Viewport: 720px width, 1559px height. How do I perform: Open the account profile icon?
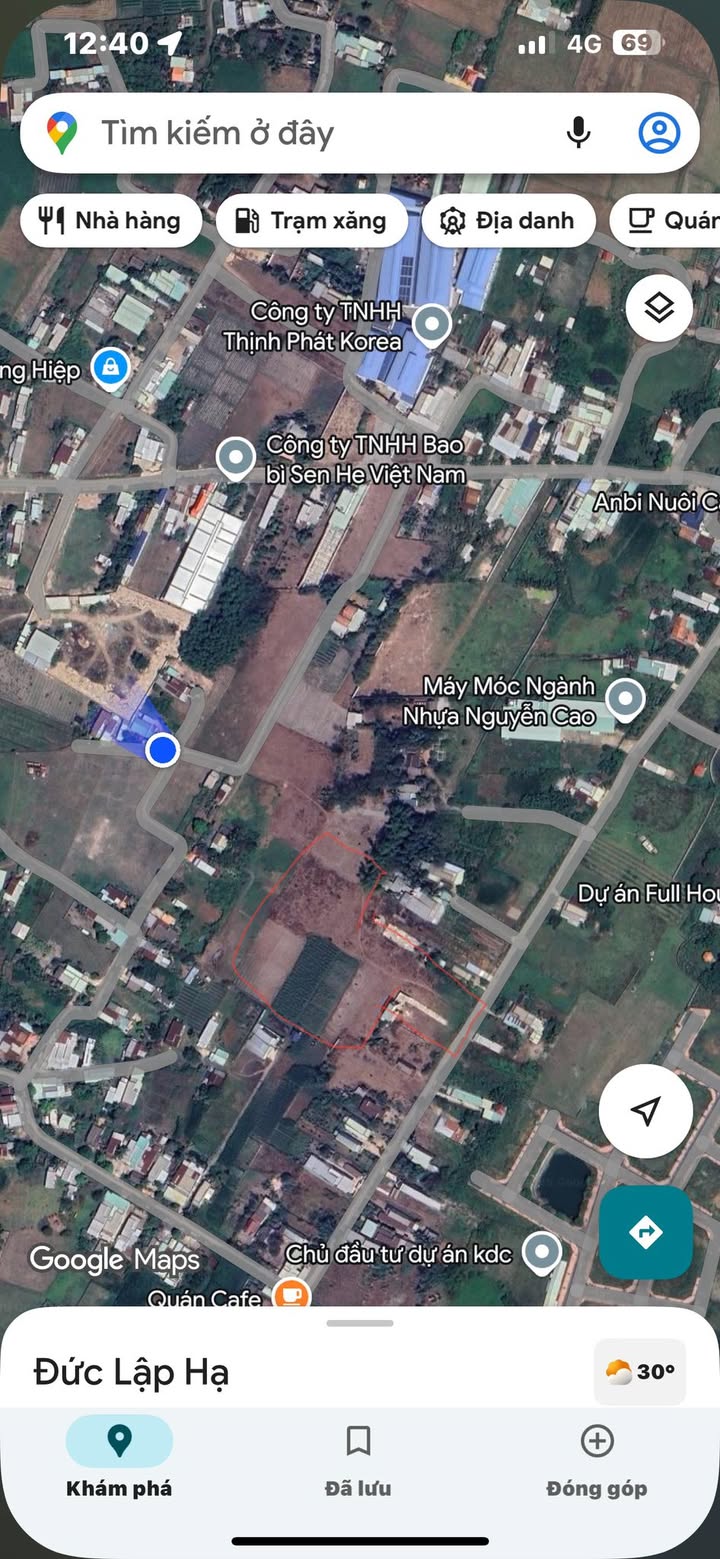(659, 133)
